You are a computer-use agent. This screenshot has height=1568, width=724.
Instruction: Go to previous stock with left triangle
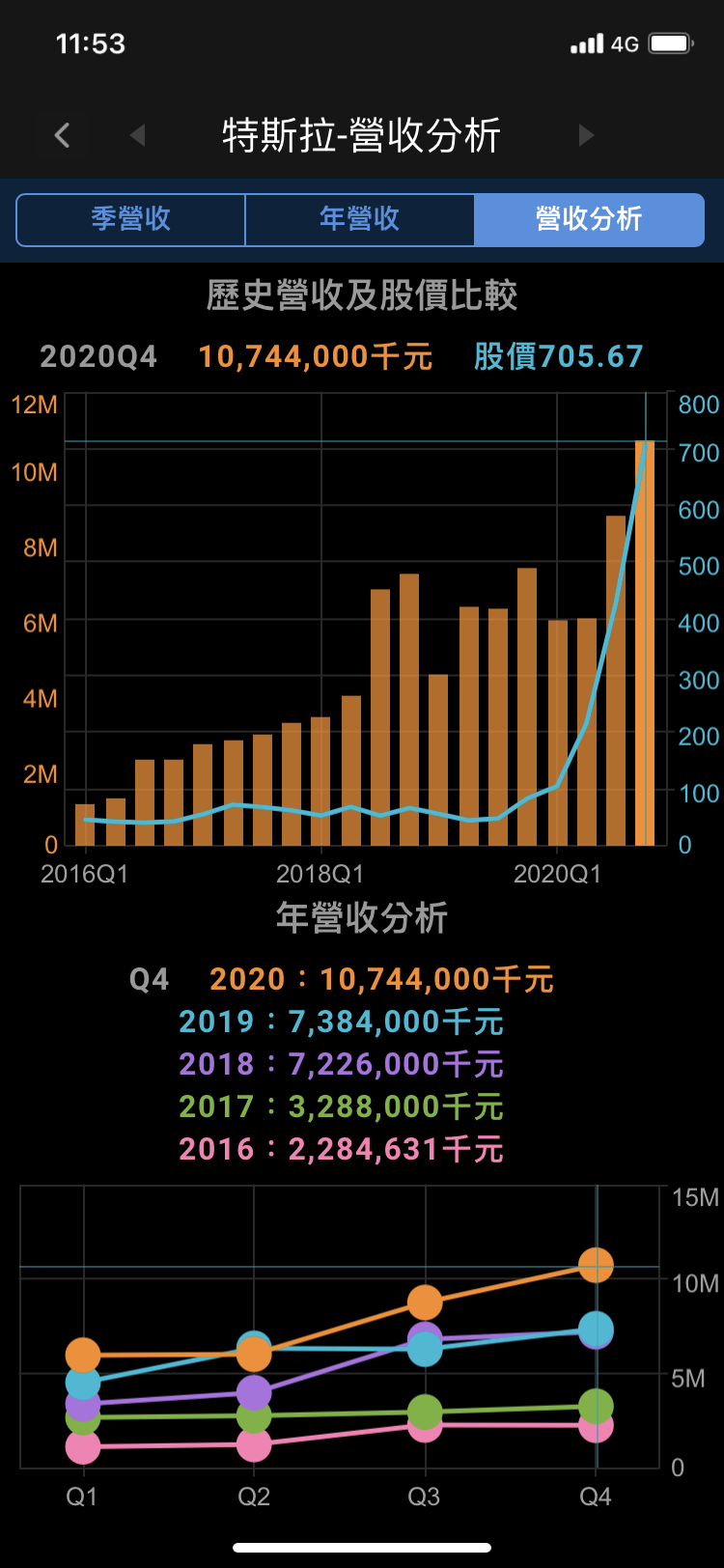point(137,135)
